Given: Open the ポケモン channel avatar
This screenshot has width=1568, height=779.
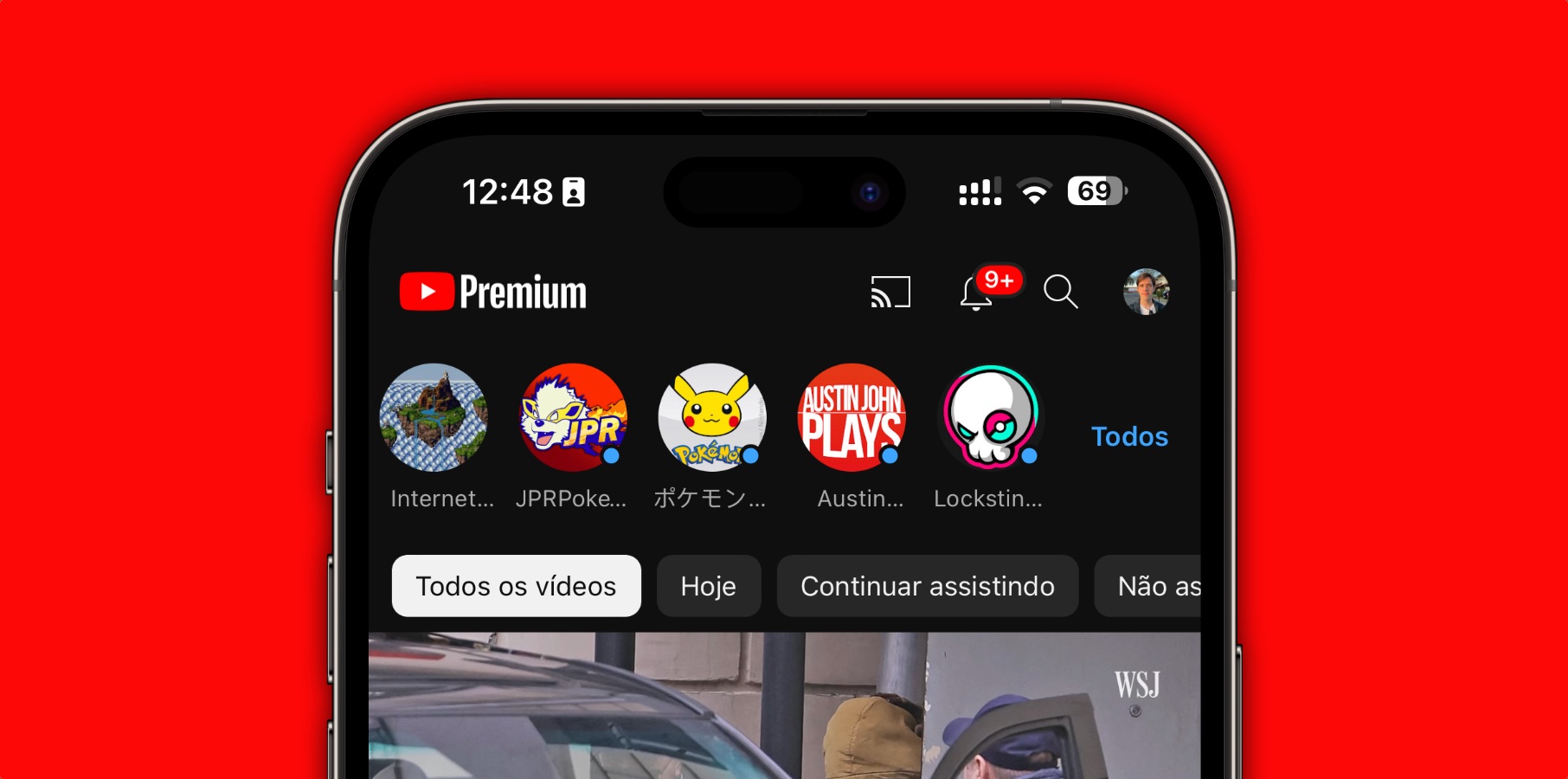Looking at the screenshot, I should click(711, 418).
